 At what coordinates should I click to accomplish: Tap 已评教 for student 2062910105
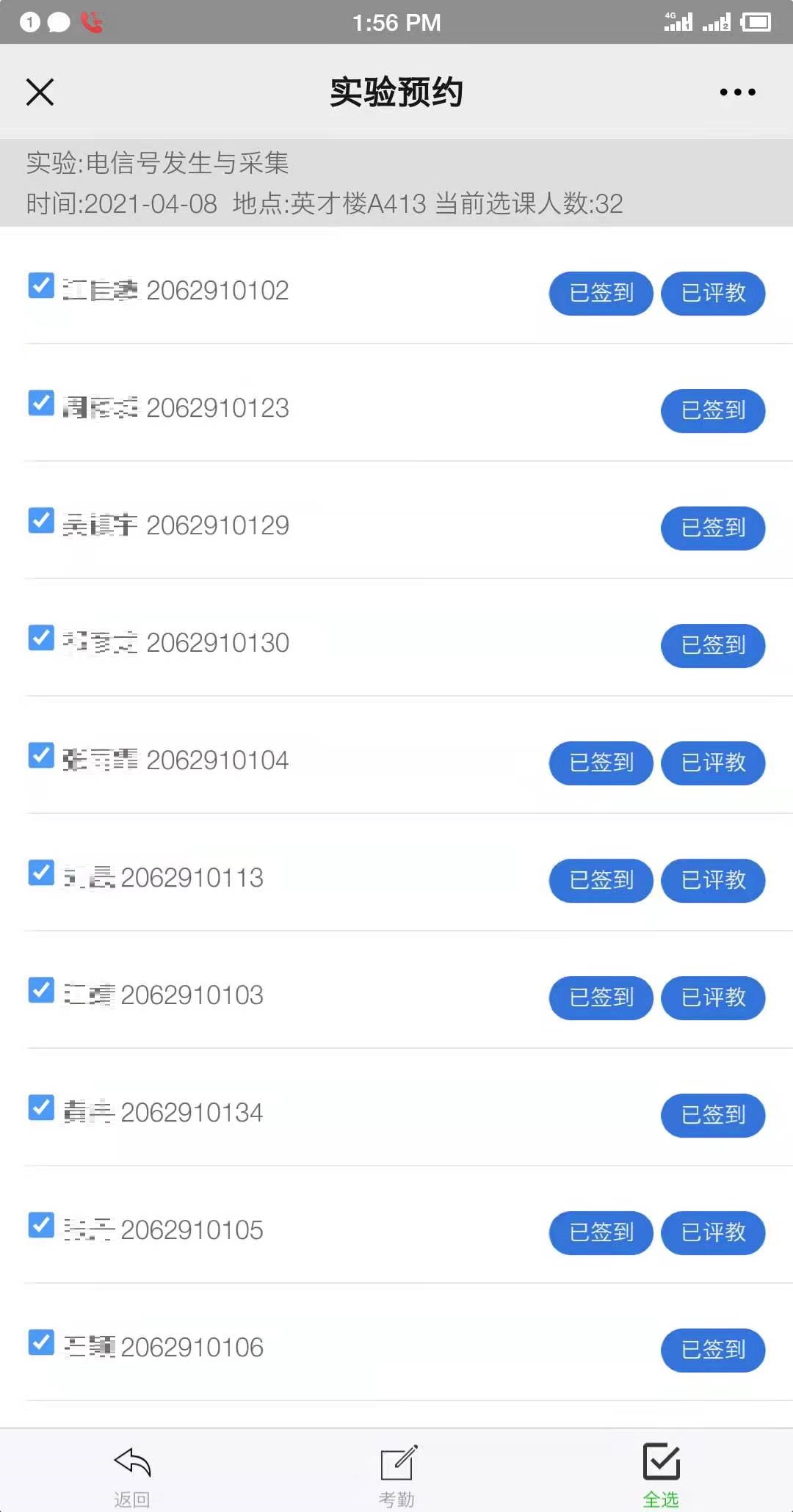(713, 1233)
